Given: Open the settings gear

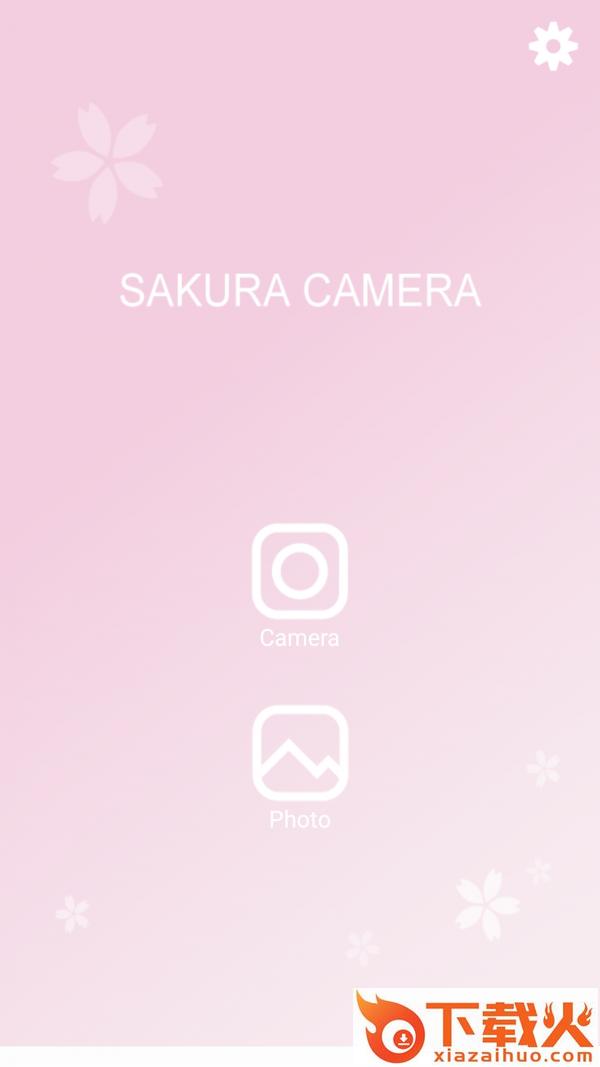Looking at the screenshot, I should click(553, 46).
